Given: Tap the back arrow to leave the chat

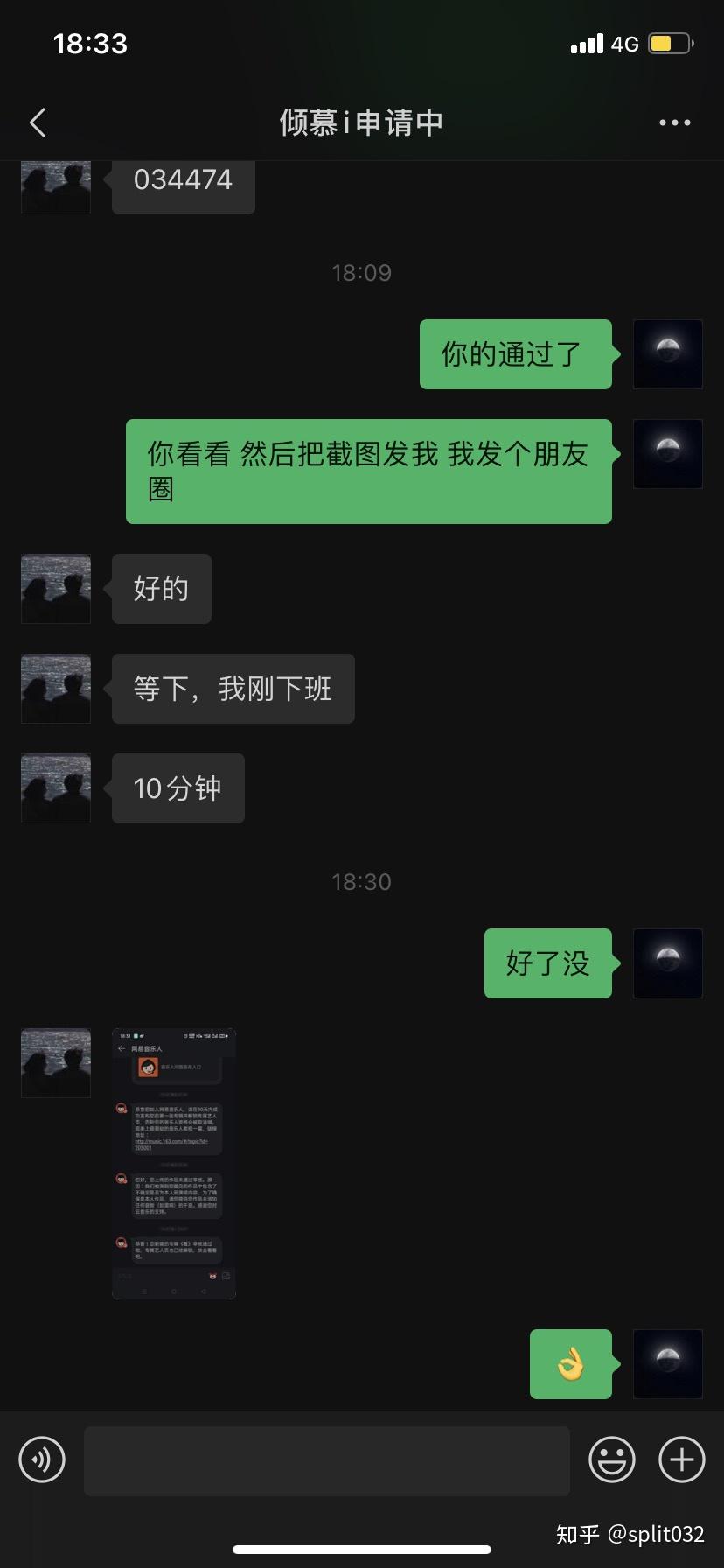Looking at the screenshot, I should [37, 122].
